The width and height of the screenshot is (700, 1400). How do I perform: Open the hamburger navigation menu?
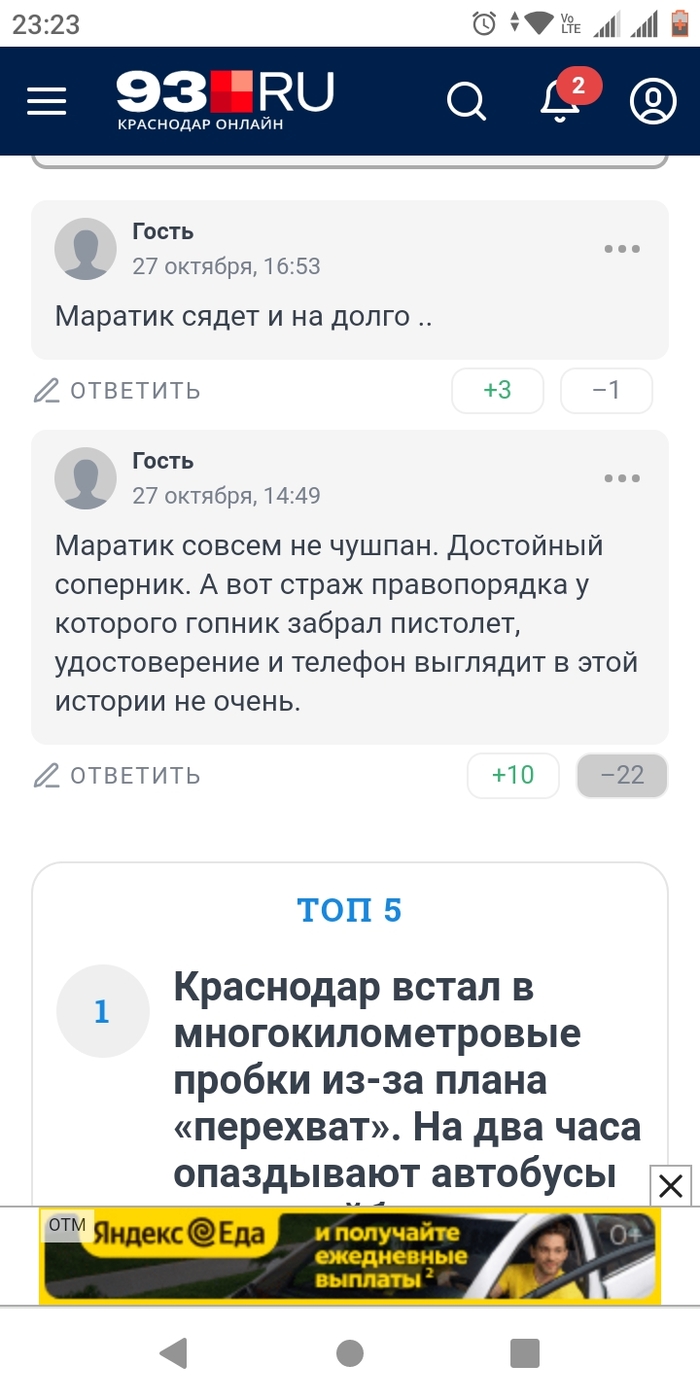[46, 101]
